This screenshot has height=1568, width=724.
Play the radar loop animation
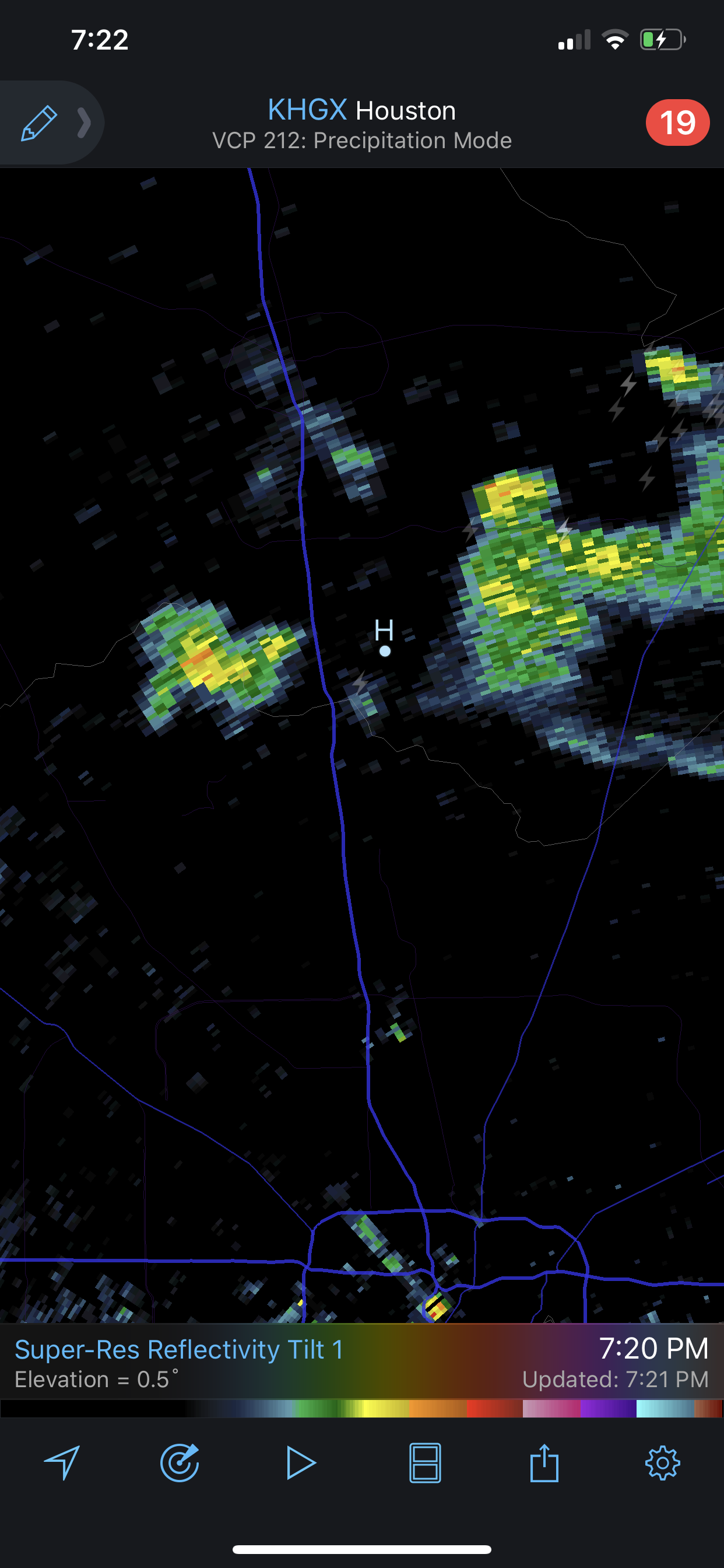coord(301,1462)
